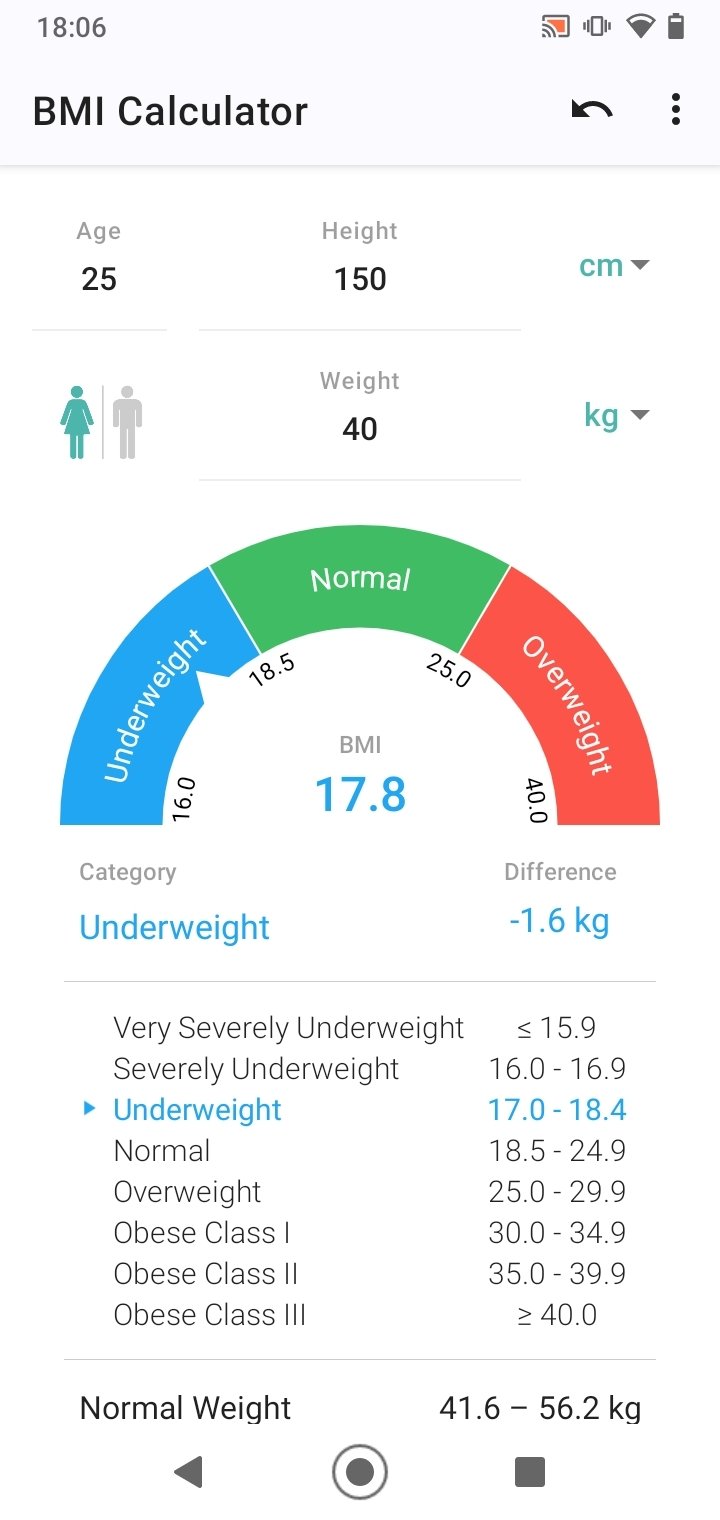720x1520 pixels.
Task: Go back with the system back button
Action: point(188,1472)
